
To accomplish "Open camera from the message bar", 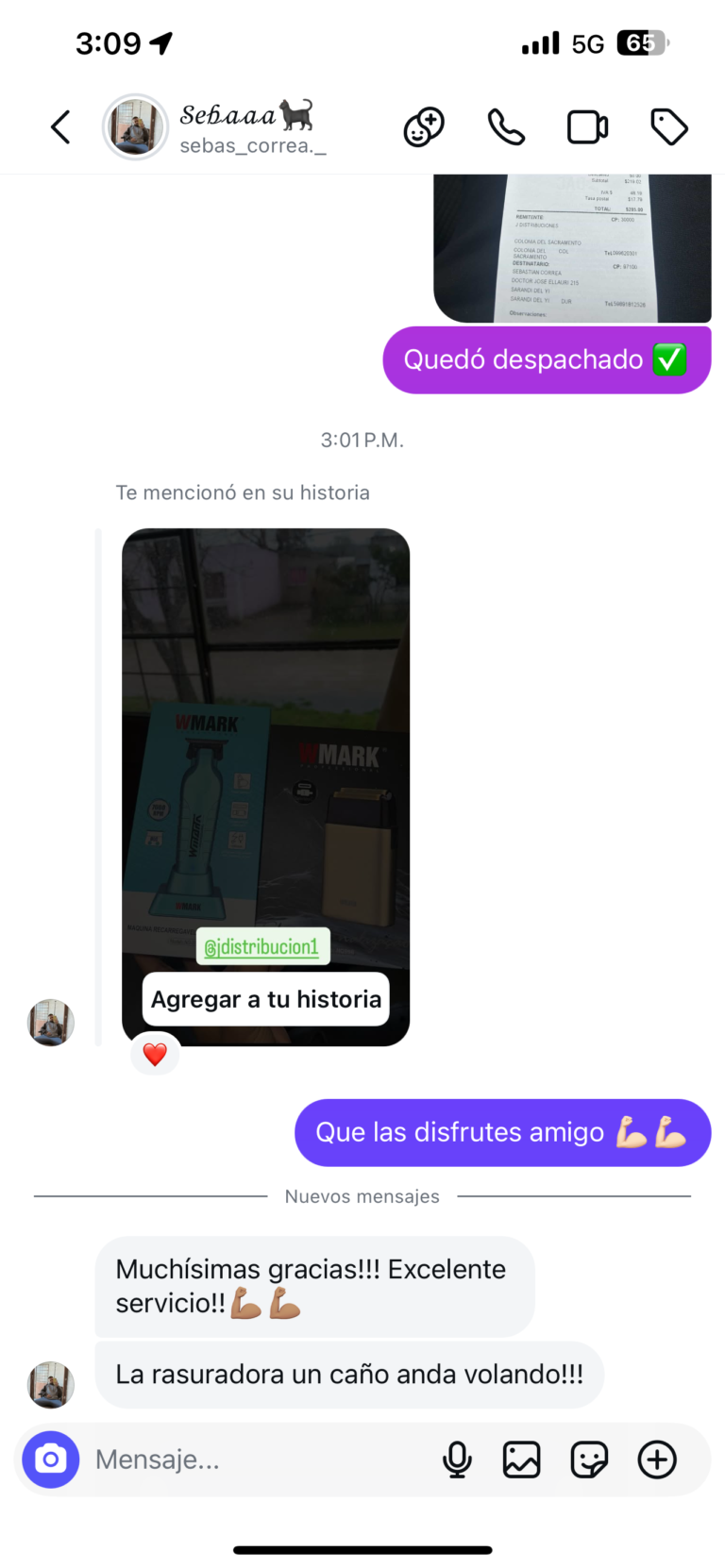I will click(x=51, y=1460).
